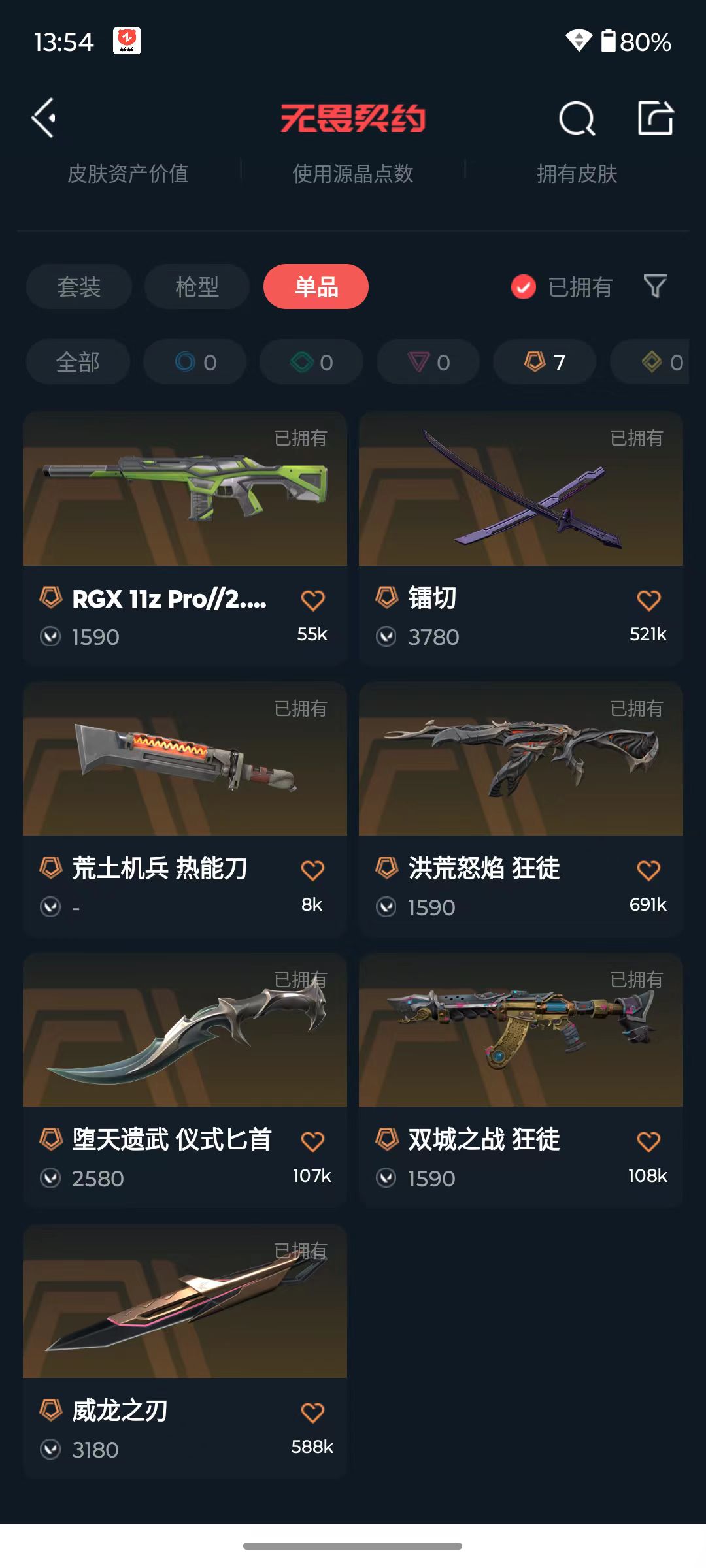Select the 全部 rarity chip
The image size is (706, 1568).
click(78, 362)
